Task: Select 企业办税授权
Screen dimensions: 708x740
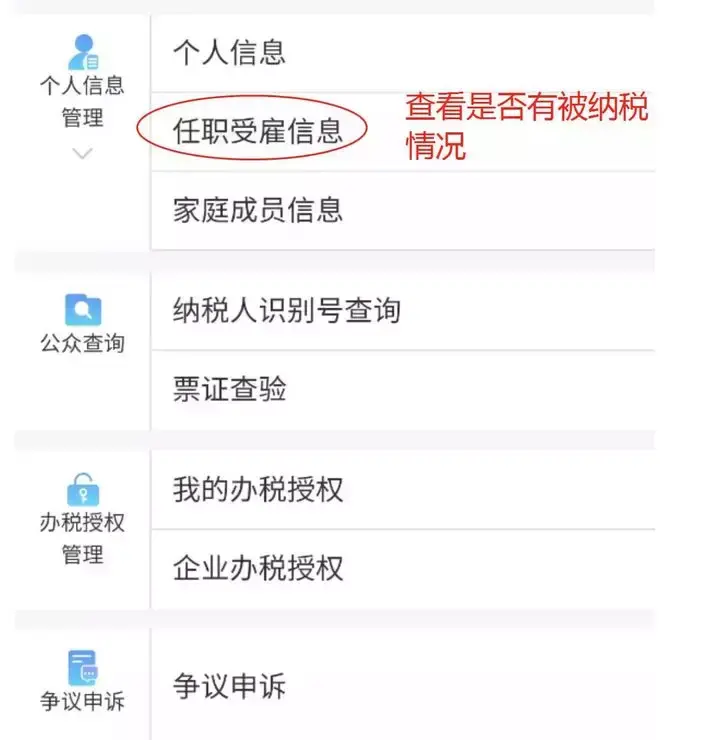Action: click(x=258, y=568)
